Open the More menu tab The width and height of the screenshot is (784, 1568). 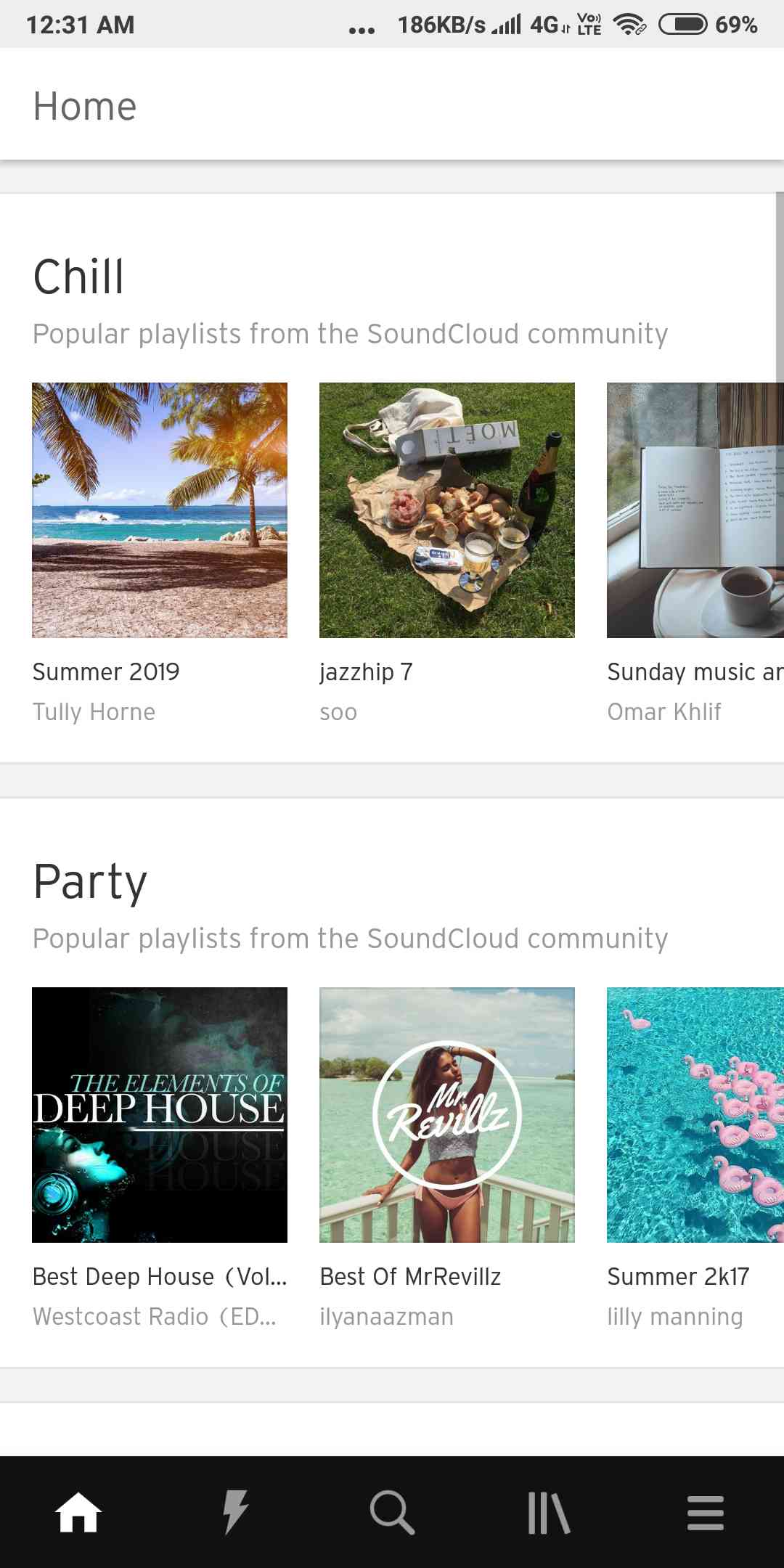pos(706,1513)
